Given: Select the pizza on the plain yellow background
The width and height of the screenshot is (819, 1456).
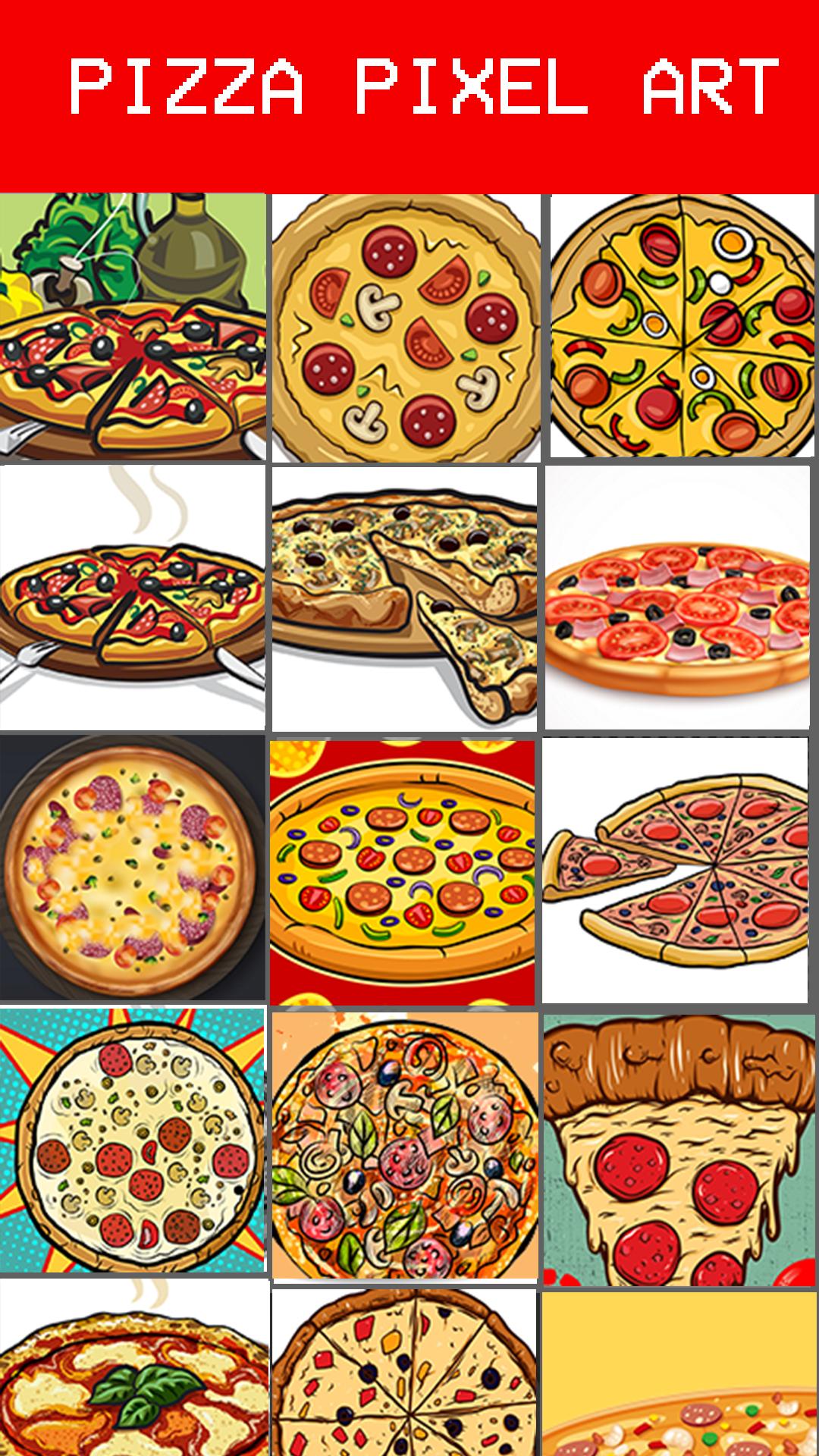Looking at the screenshot, I should [680, 1374].
